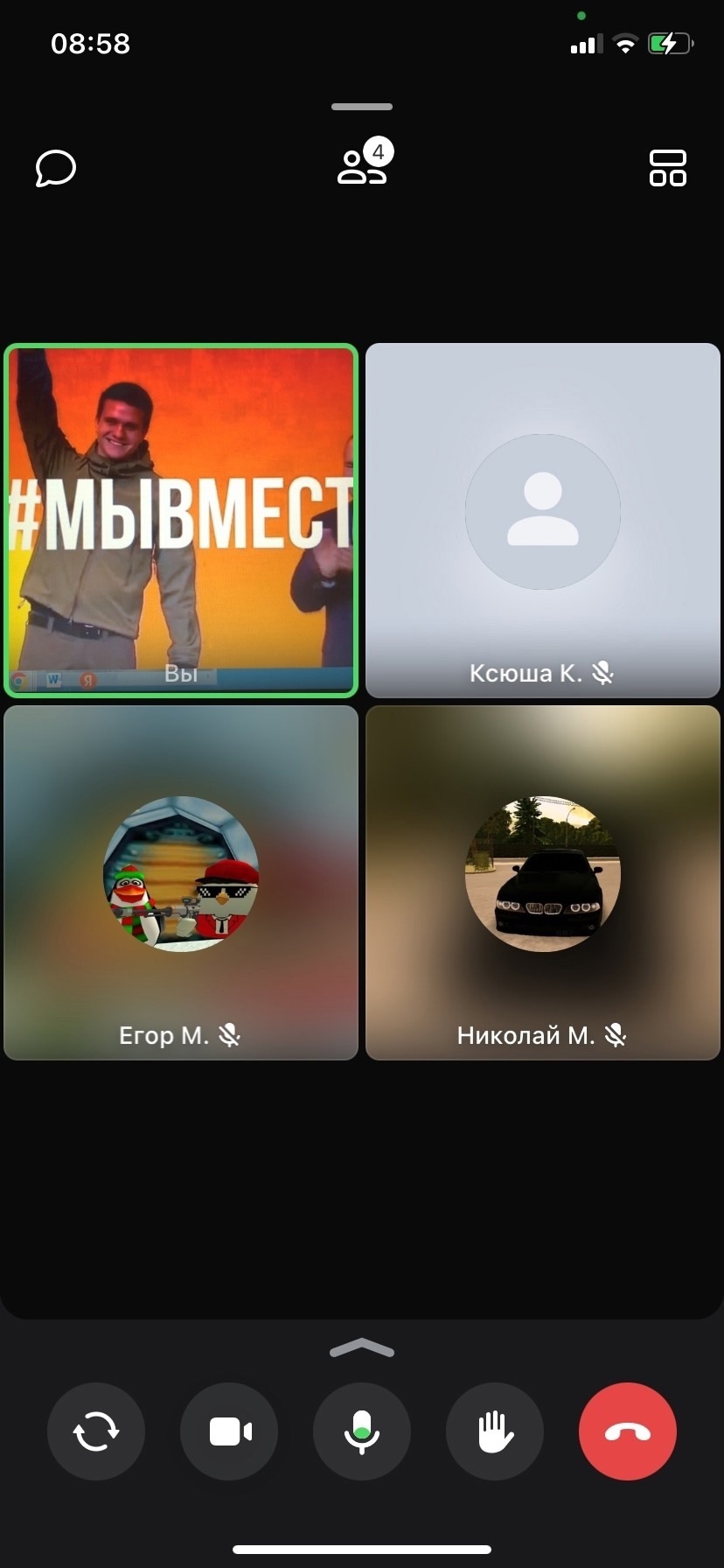This screenshot has width=724, height=1568.
Task: Tap the top drag handle to minimize call
Action: [x=362, y=107]
